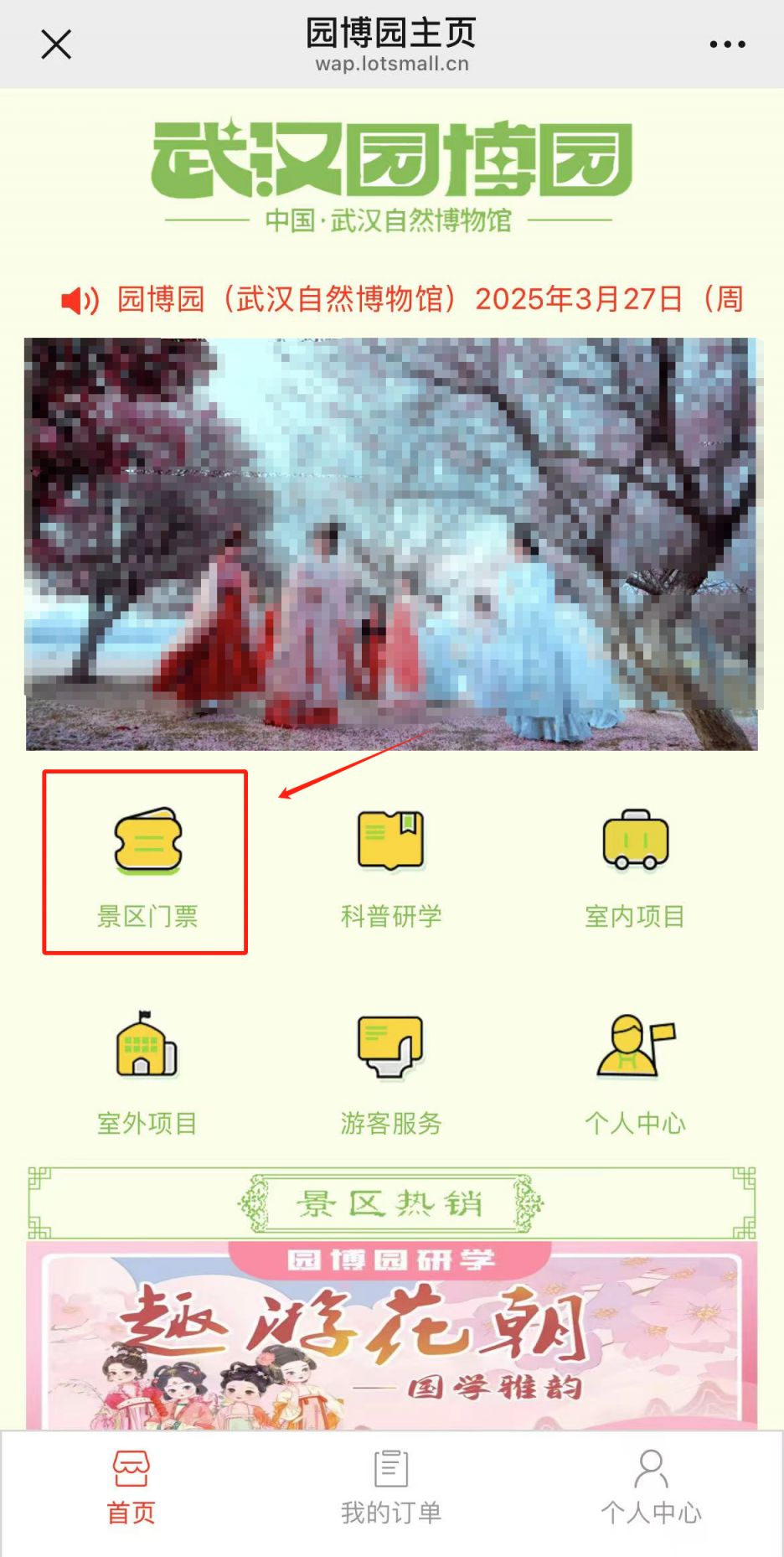Viewport: 784px width, 1557px height.
Task: View the cherry blossom banner image
Action: 391,544
